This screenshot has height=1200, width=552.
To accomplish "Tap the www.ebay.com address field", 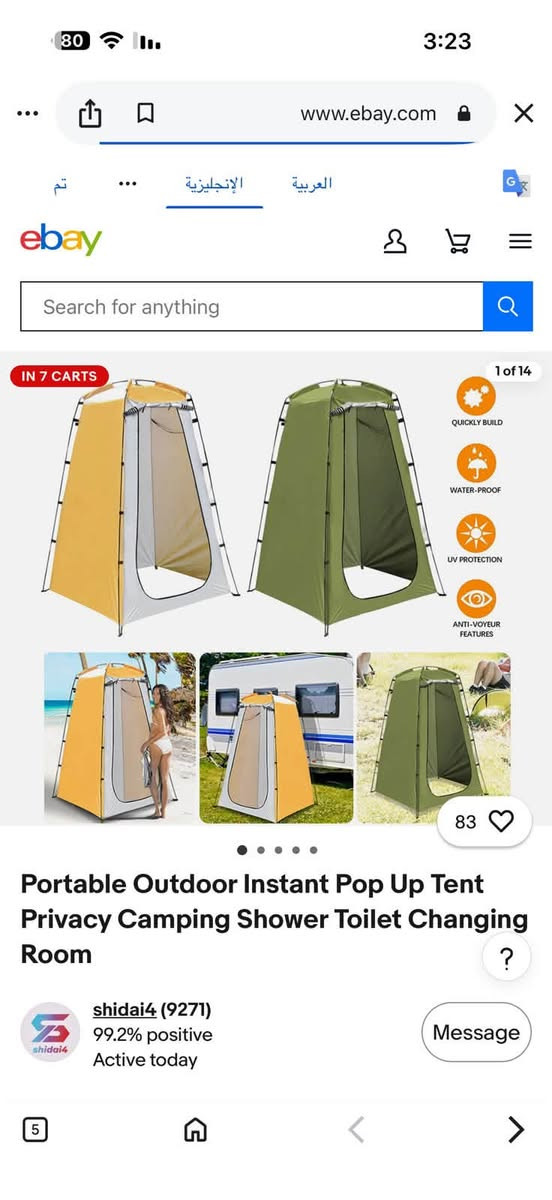I will pyautogui.click(x=368, y=114).
